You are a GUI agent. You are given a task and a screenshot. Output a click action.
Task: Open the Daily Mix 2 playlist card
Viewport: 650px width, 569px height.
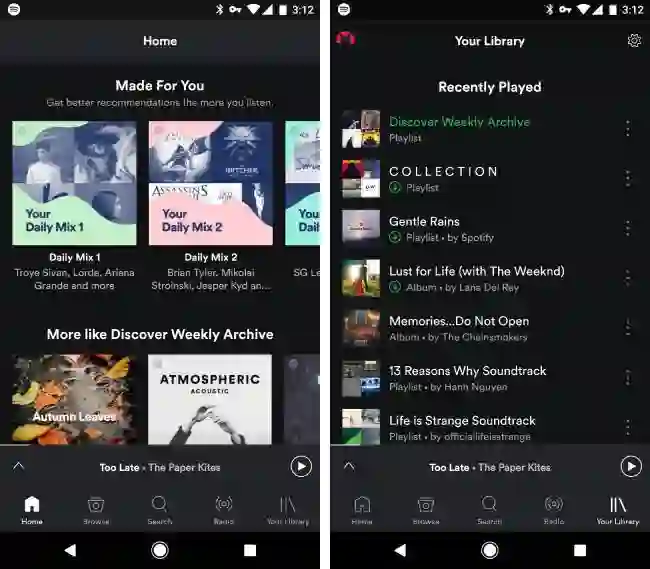pos(210,183)
